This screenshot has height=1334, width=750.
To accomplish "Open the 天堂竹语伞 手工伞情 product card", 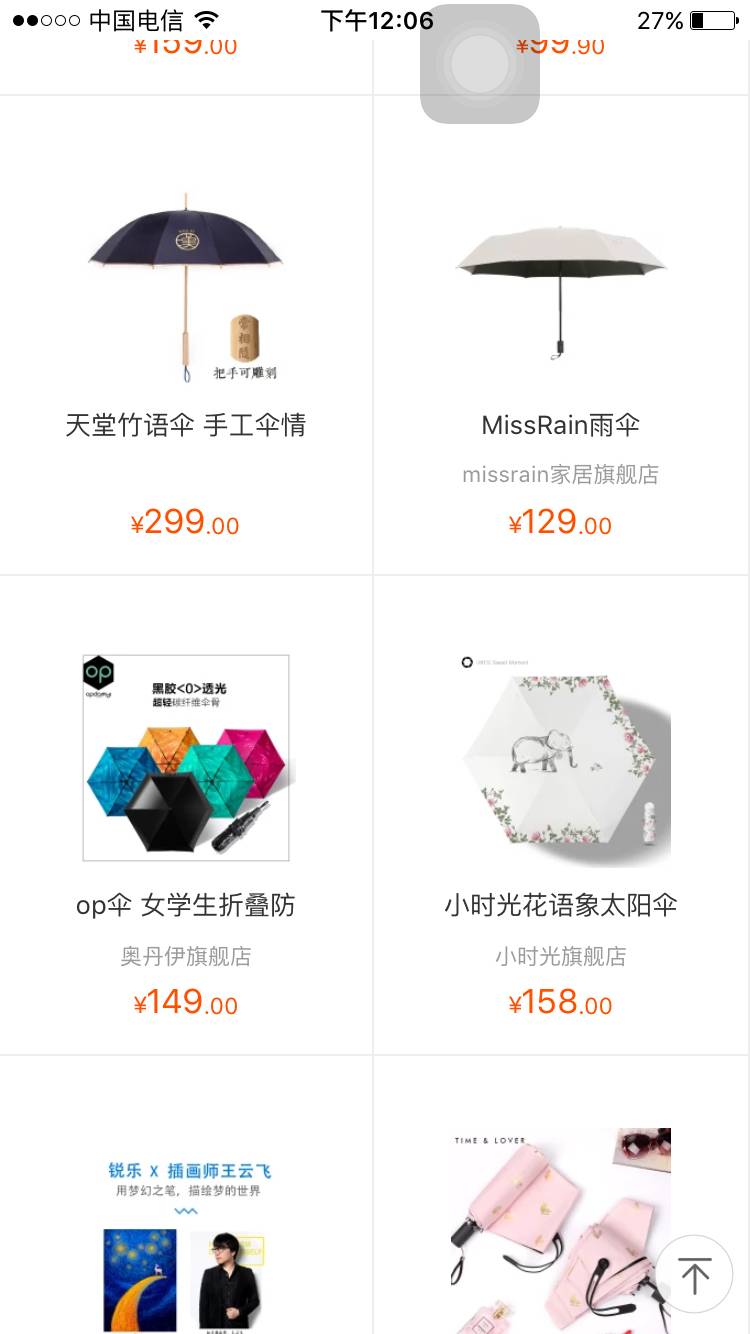I will (185, 335).
